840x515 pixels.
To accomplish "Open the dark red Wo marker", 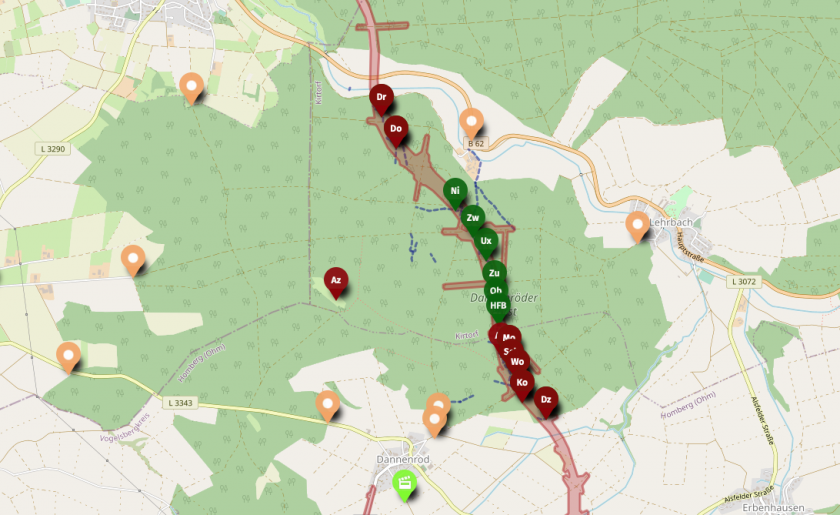I will 517,362.
